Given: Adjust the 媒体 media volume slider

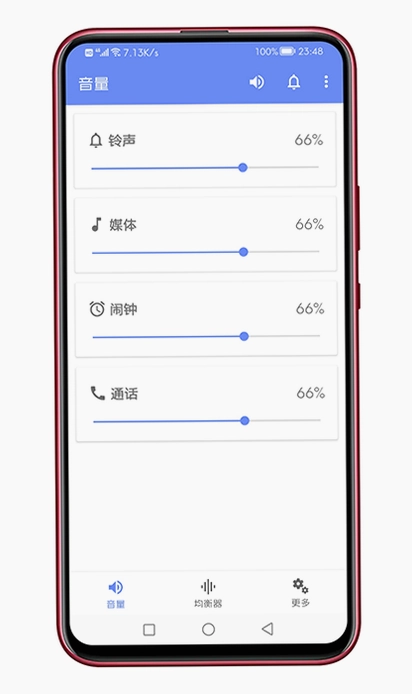Looking at the screenshot, I should (x=205, y=252).
